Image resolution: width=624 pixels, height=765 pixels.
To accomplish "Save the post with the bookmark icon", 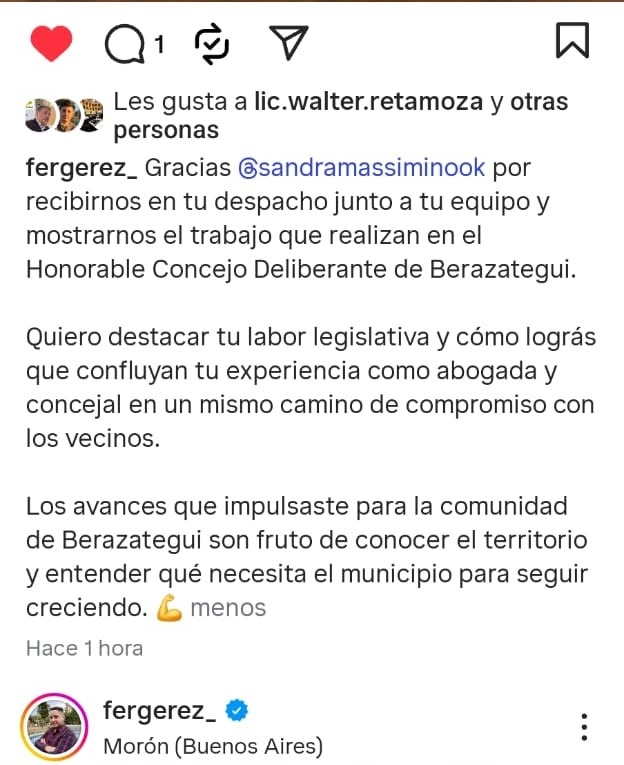I will pyautogui.click(x=572, y=41).
